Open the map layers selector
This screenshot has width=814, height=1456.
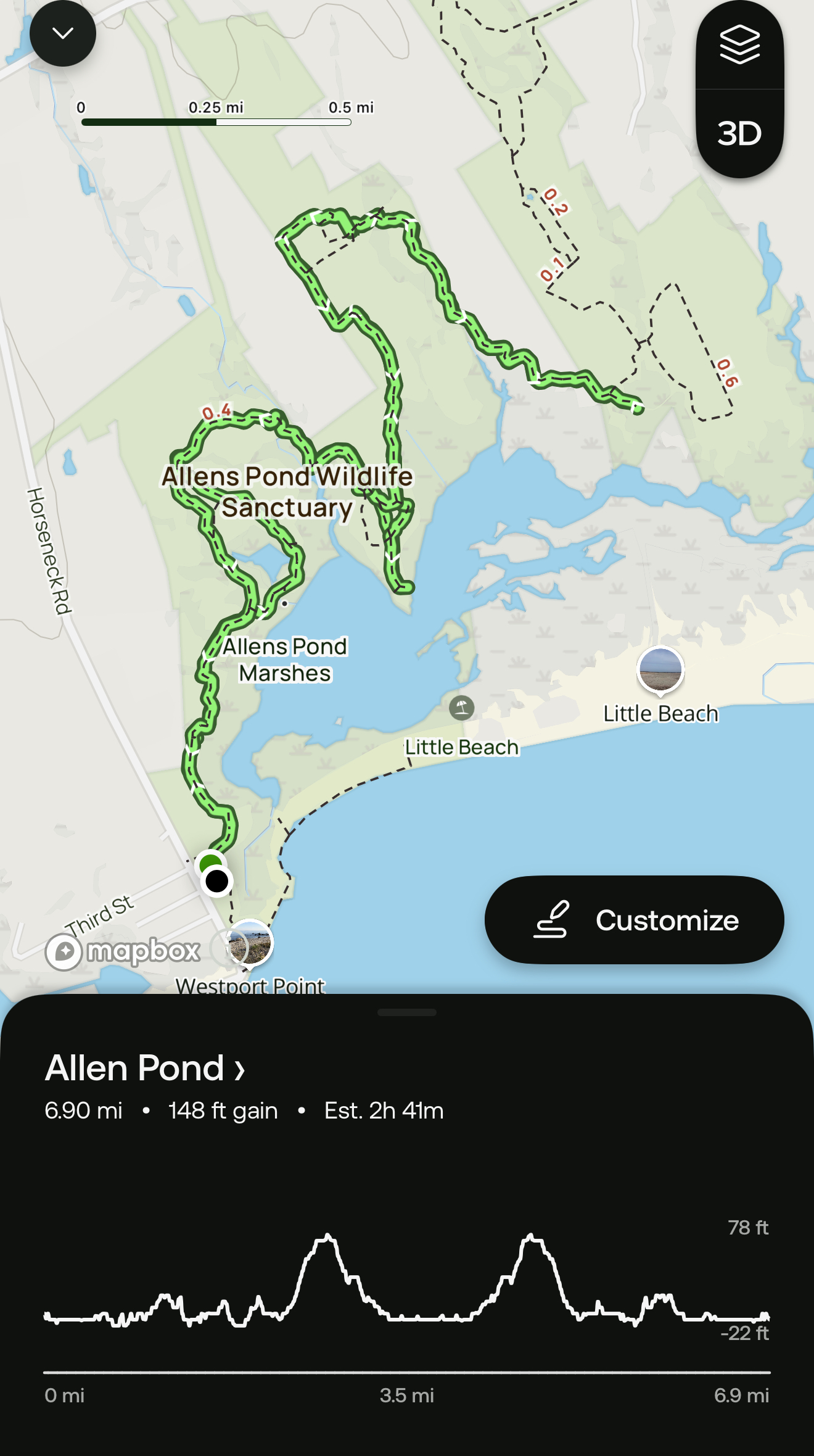click(x=739, y=46)
